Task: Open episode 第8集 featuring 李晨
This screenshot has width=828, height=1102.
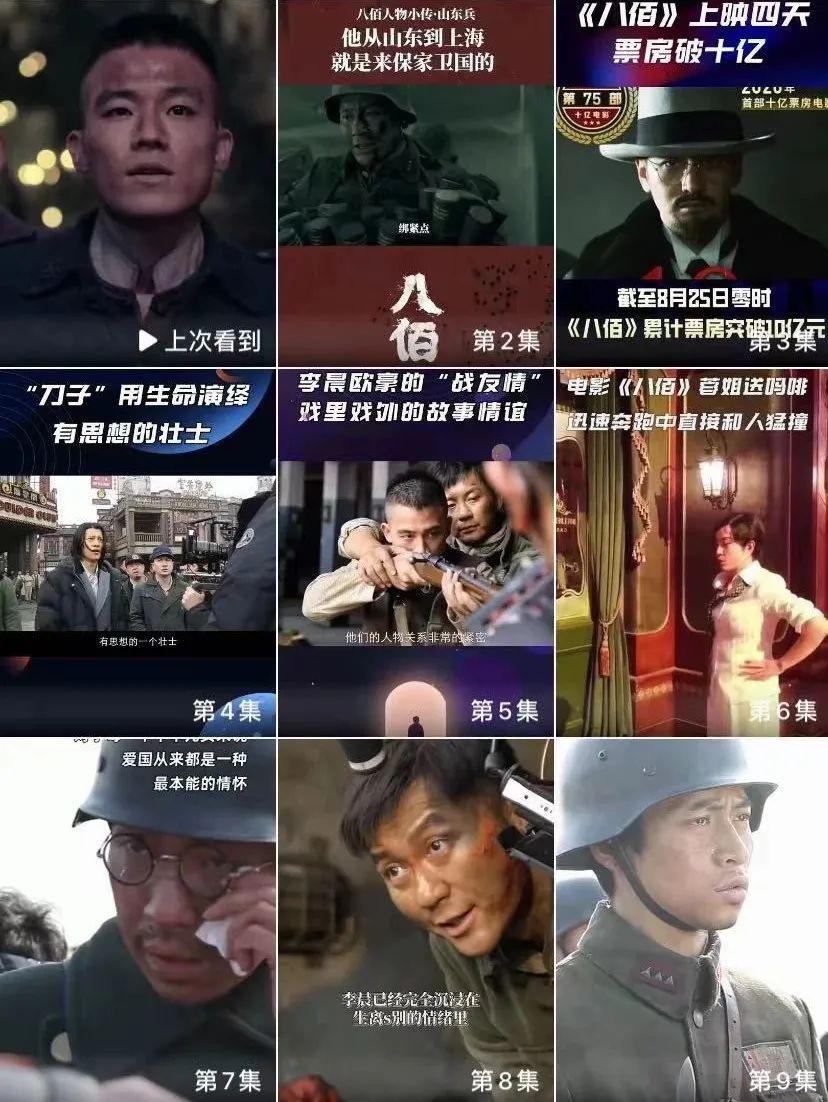Action: [415, 920]
